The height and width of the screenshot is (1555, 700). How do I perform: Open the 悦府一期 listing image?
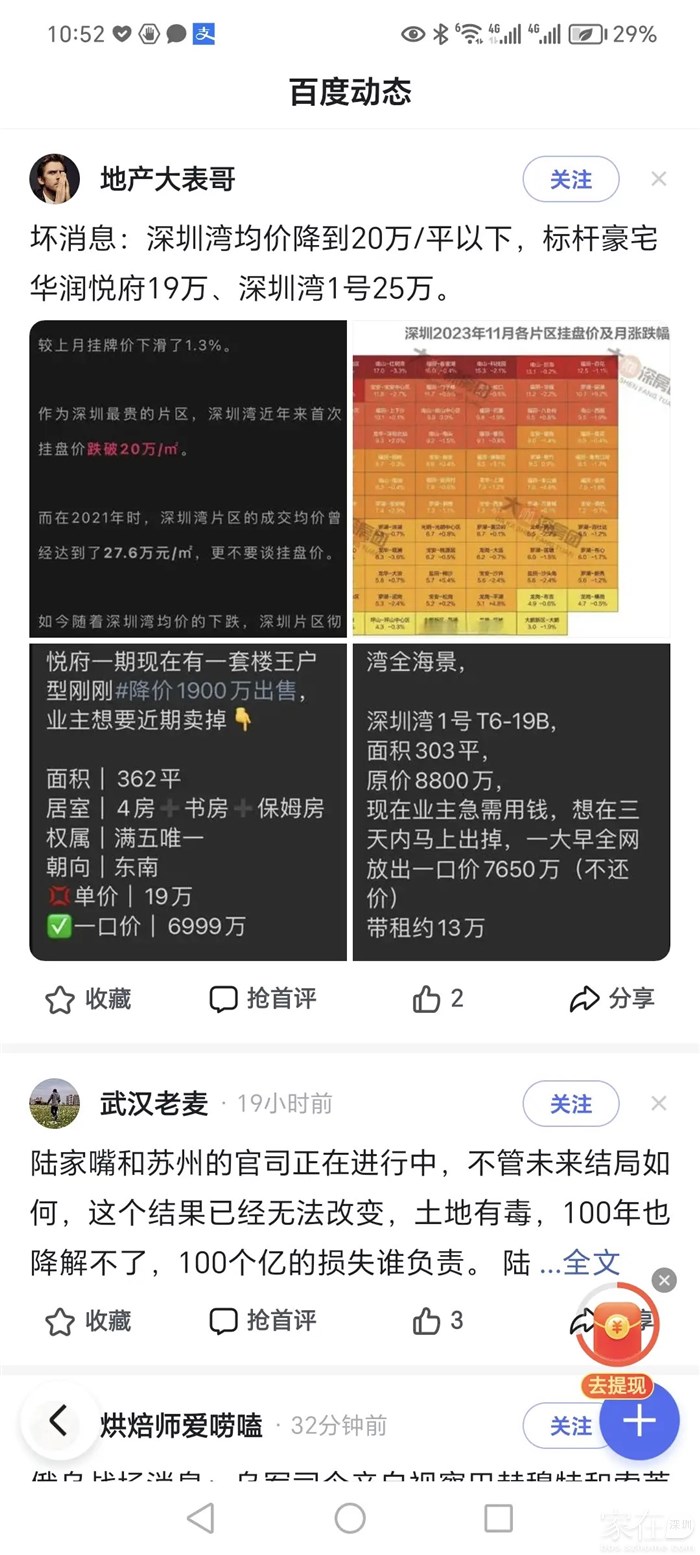[x=188, y=802]
